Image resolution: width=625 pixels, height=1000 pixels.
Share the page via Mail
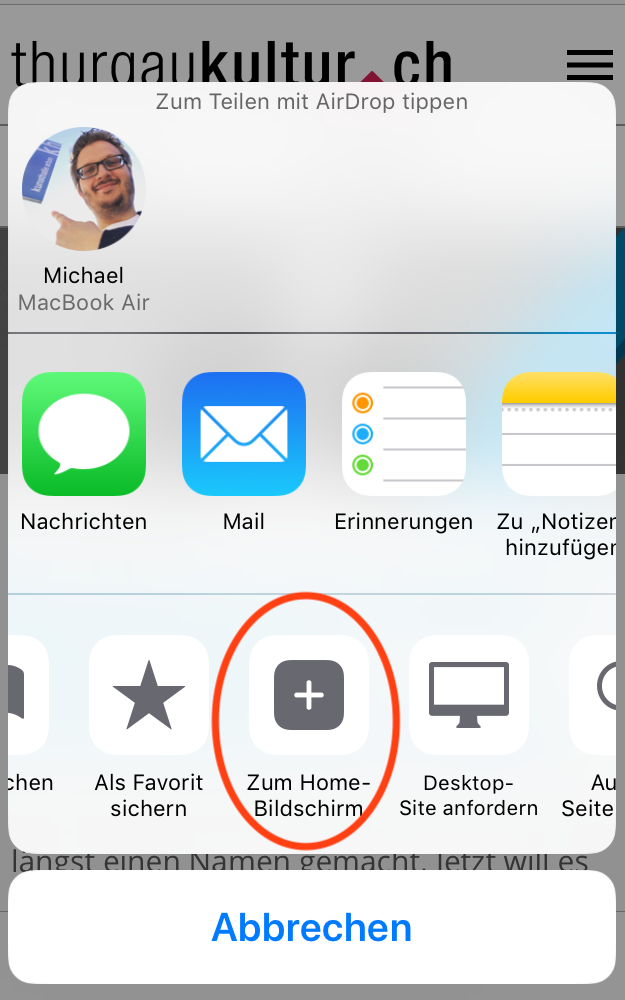coord(244,435)
